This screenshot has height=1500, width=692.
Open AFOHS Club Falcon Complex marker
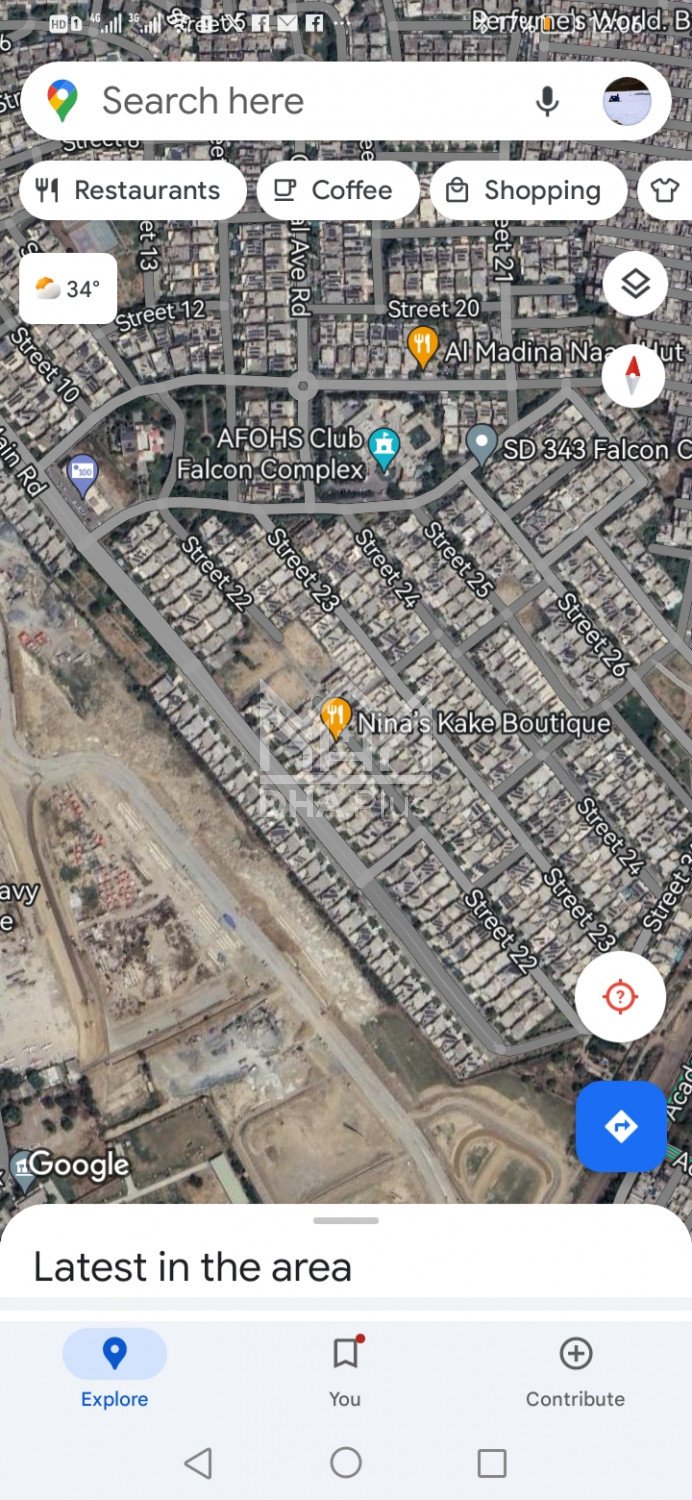[384, 449]
